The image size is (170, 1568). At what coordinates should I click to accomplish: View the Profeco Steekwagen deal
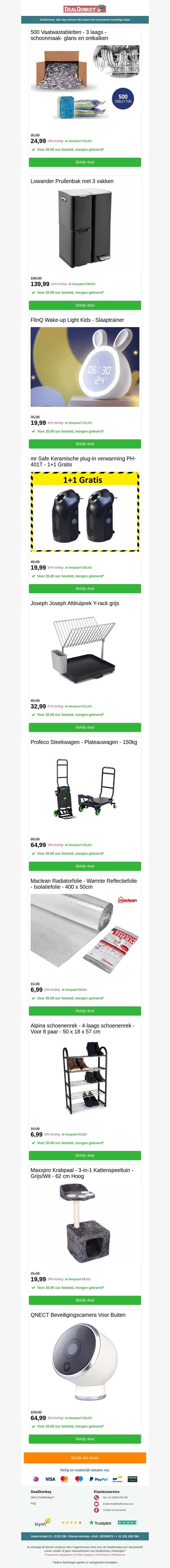pos(85,866)
